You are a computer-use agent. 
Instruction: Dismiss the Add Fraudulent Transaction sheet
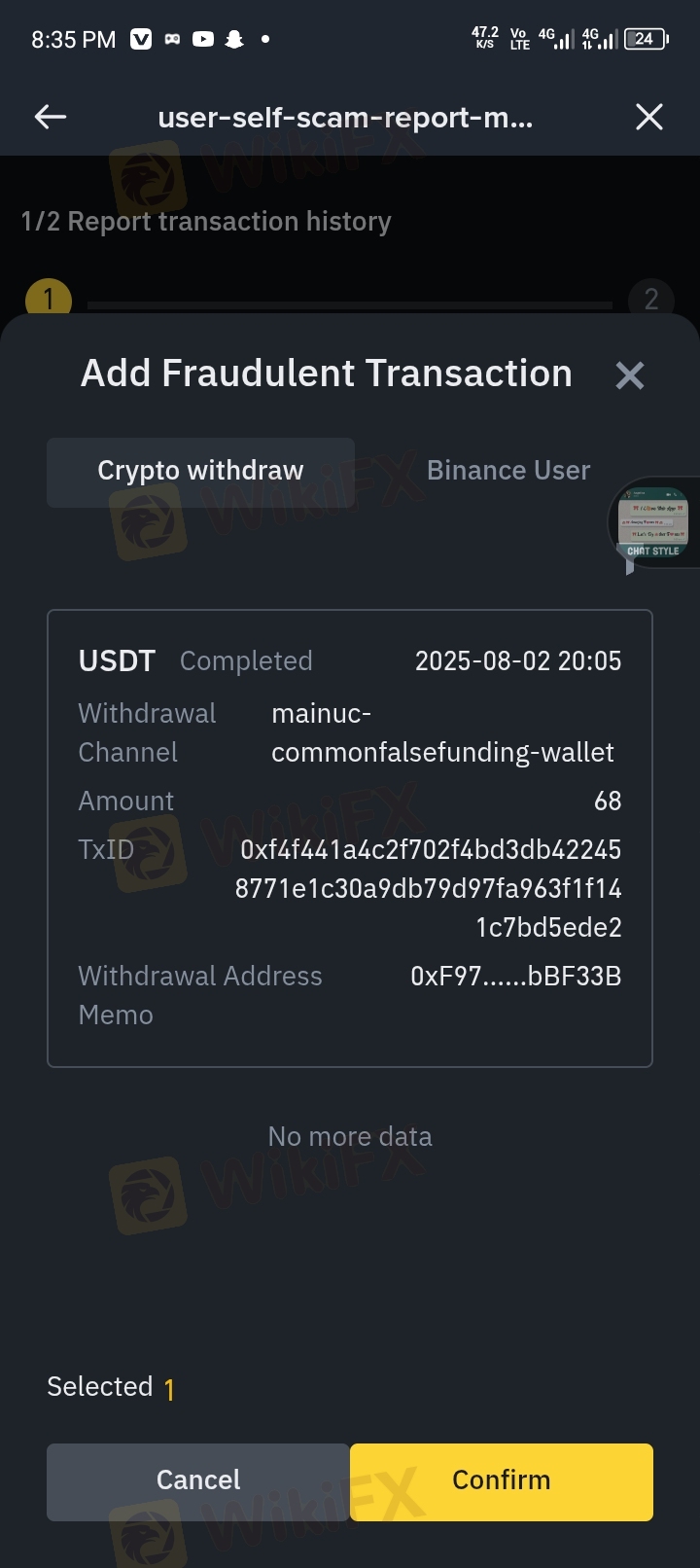[x=630, y=375]
